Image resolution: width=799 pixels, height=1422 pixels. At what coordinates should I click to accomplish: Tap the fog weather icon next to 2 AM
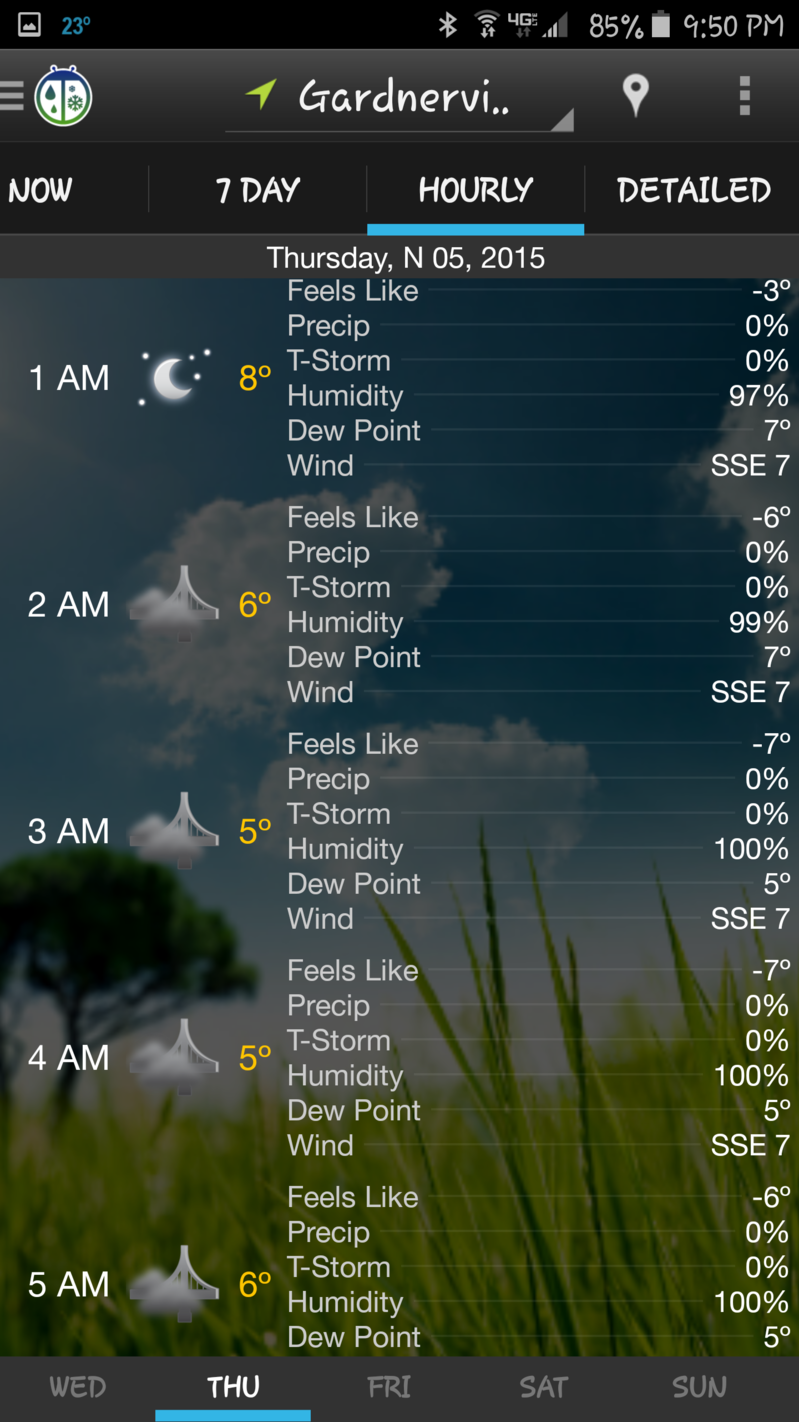(173, 604)
